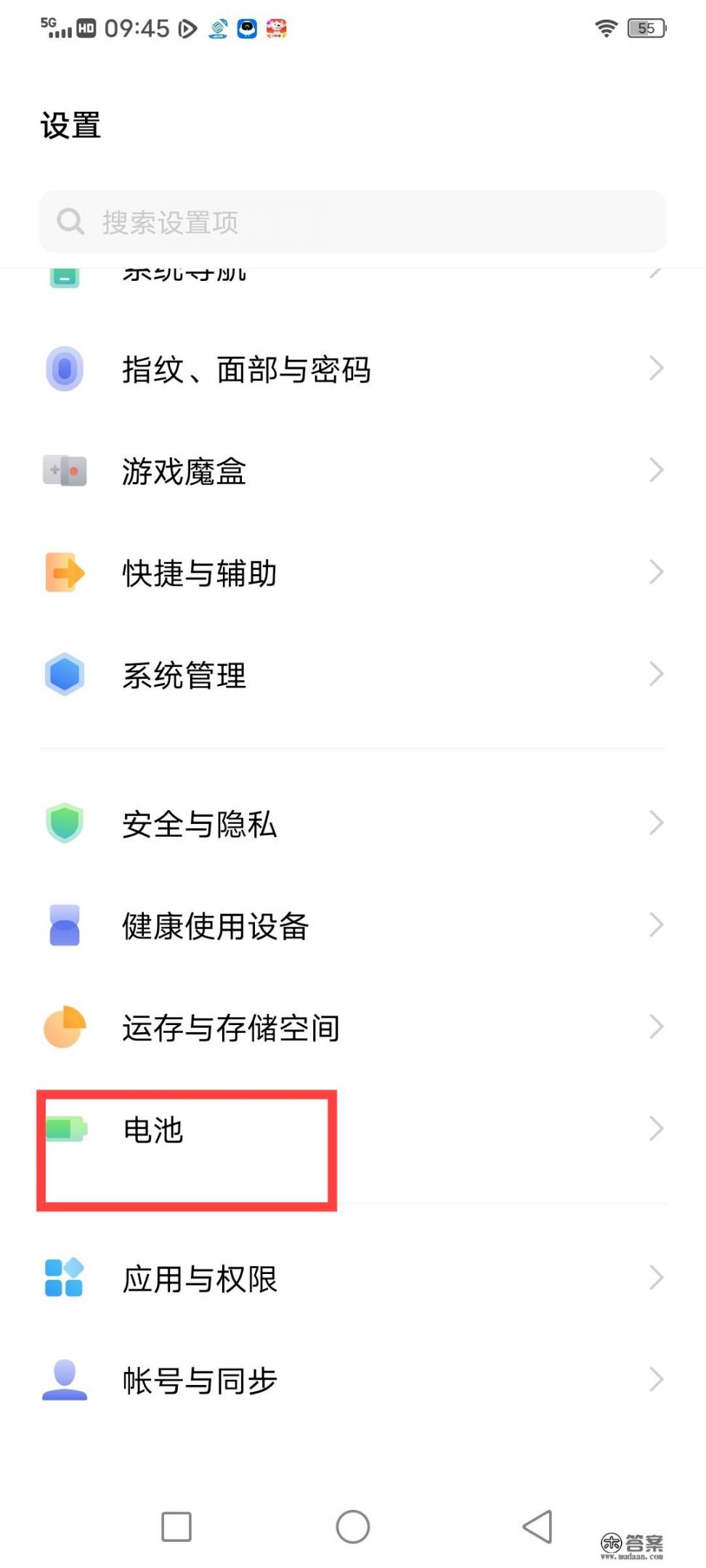The height and width of the screenshot is (1568, 706).
Task: Click the orange arrow icon for 快捷与辅助
Action: [64, 573]
